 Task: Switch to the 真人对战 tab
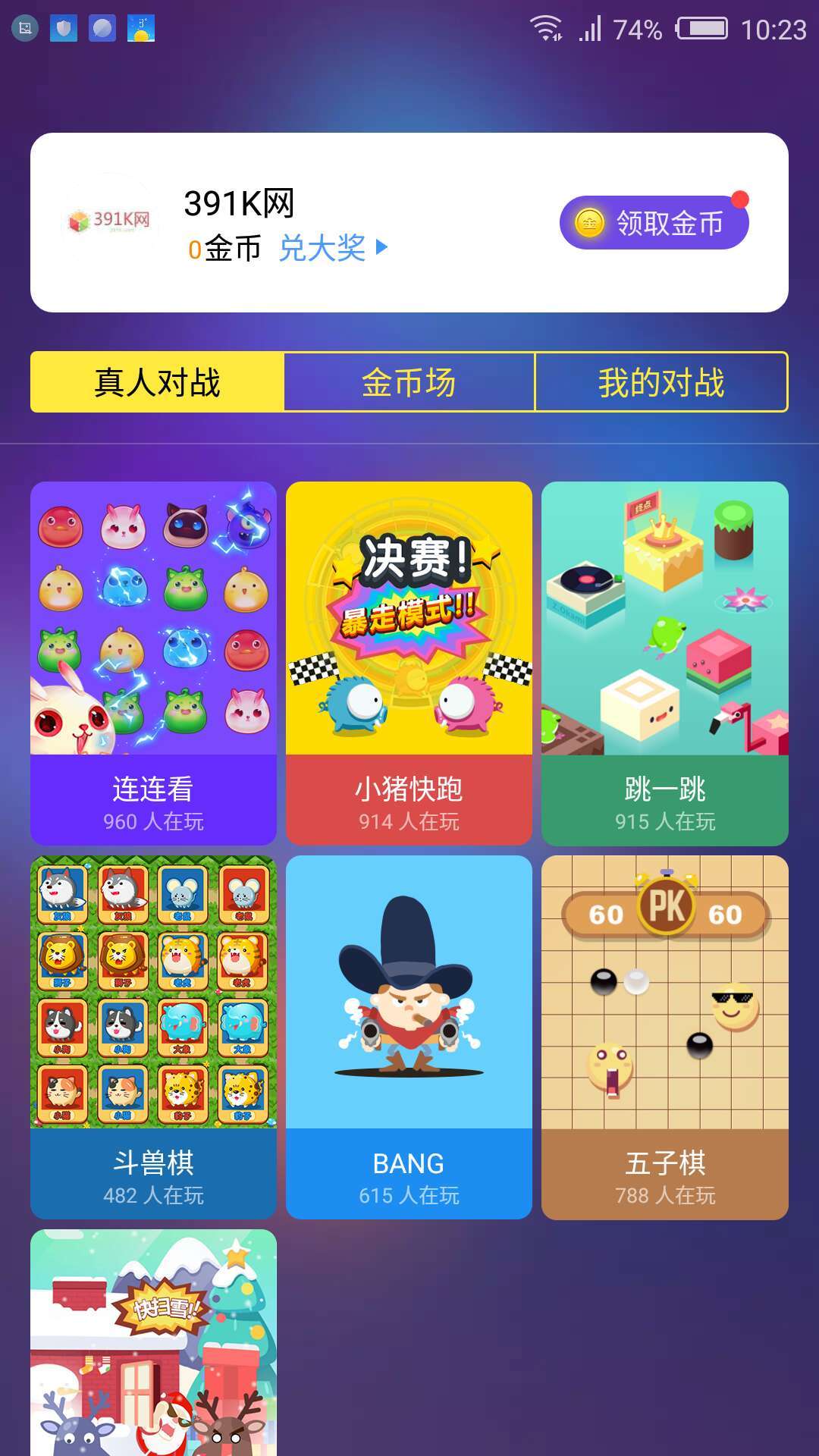(157, 382)
